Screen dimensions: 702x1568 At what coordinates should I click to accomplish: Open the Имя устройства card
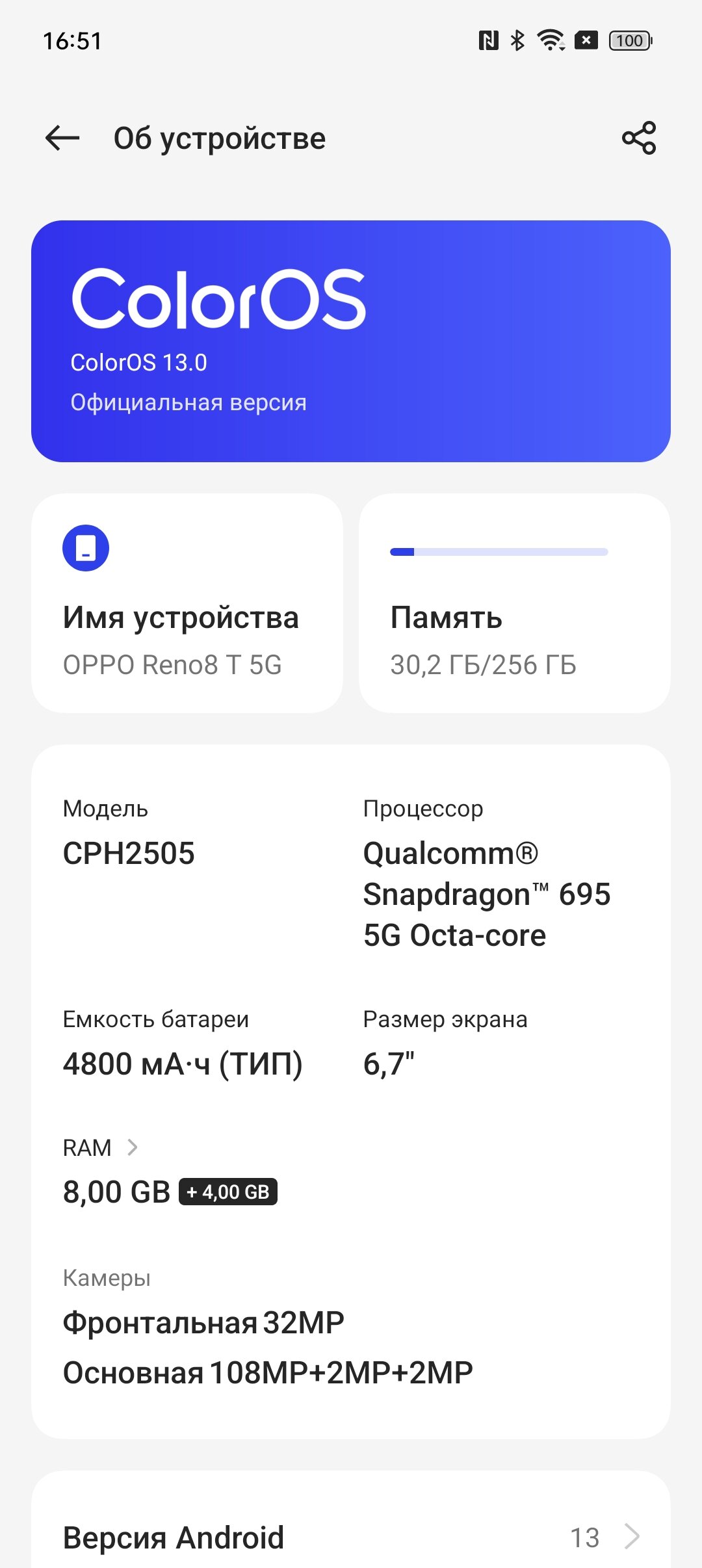187,603
